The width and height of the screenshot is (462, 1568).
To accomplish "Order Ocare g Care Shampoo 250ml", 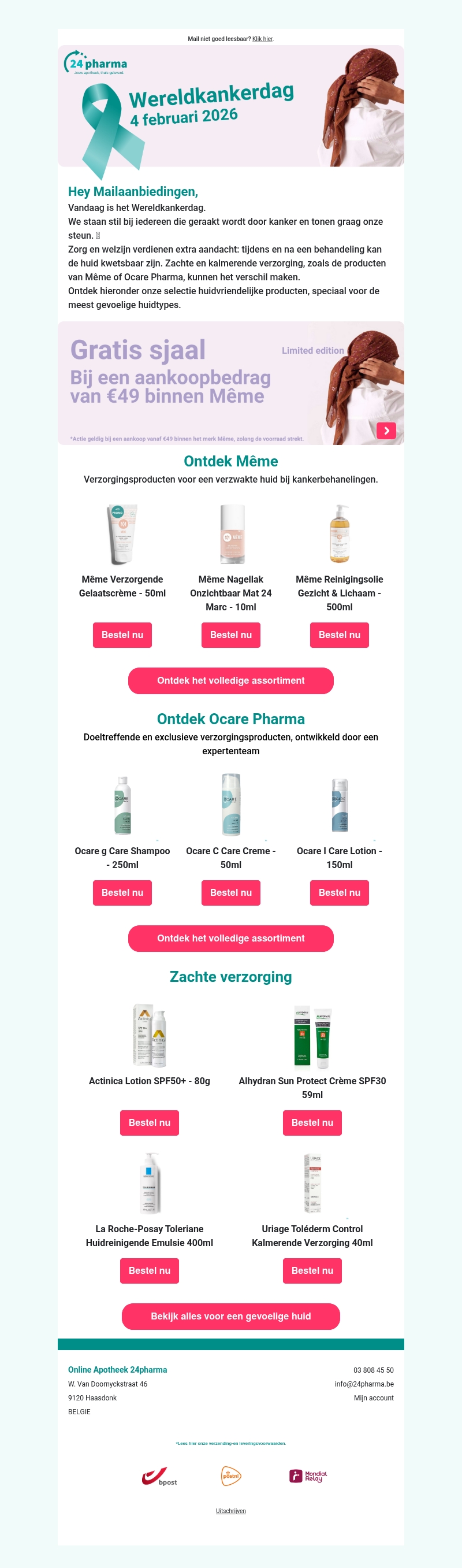I will point(122,893).
